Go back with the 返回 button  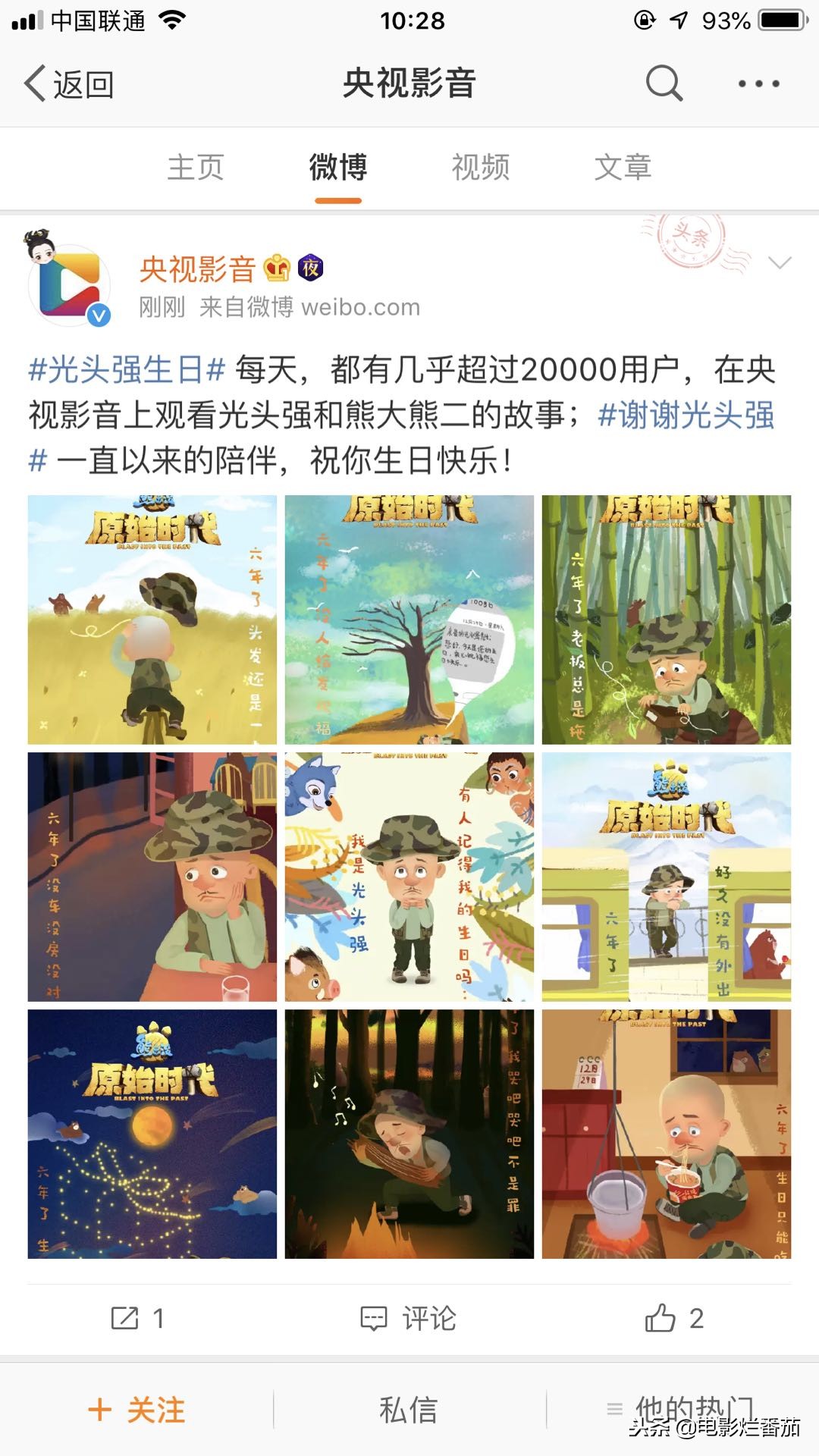coord(68,83)
